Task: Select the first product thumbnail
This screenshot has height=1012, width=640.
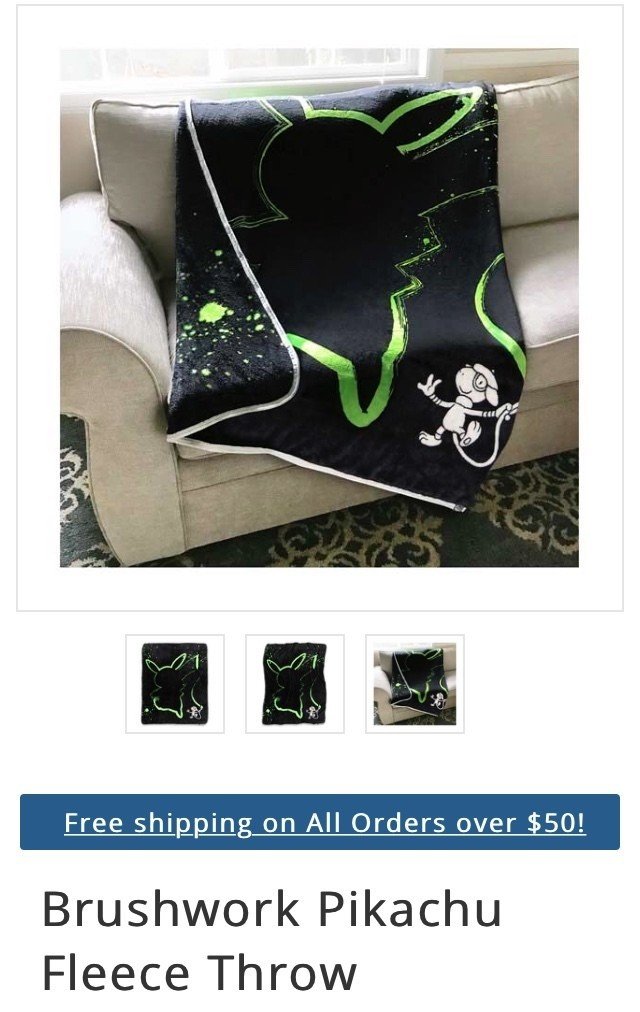Action: [x=175, y=684]
